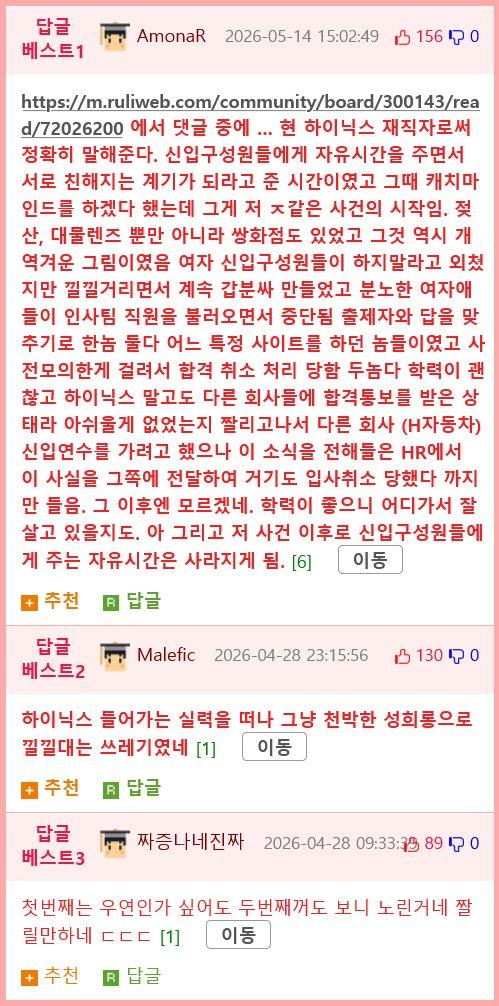Open Malefic's user profile name
The height and width of the screenshot is (1006, 499).
pyautogui.click(x=165, y=655)
